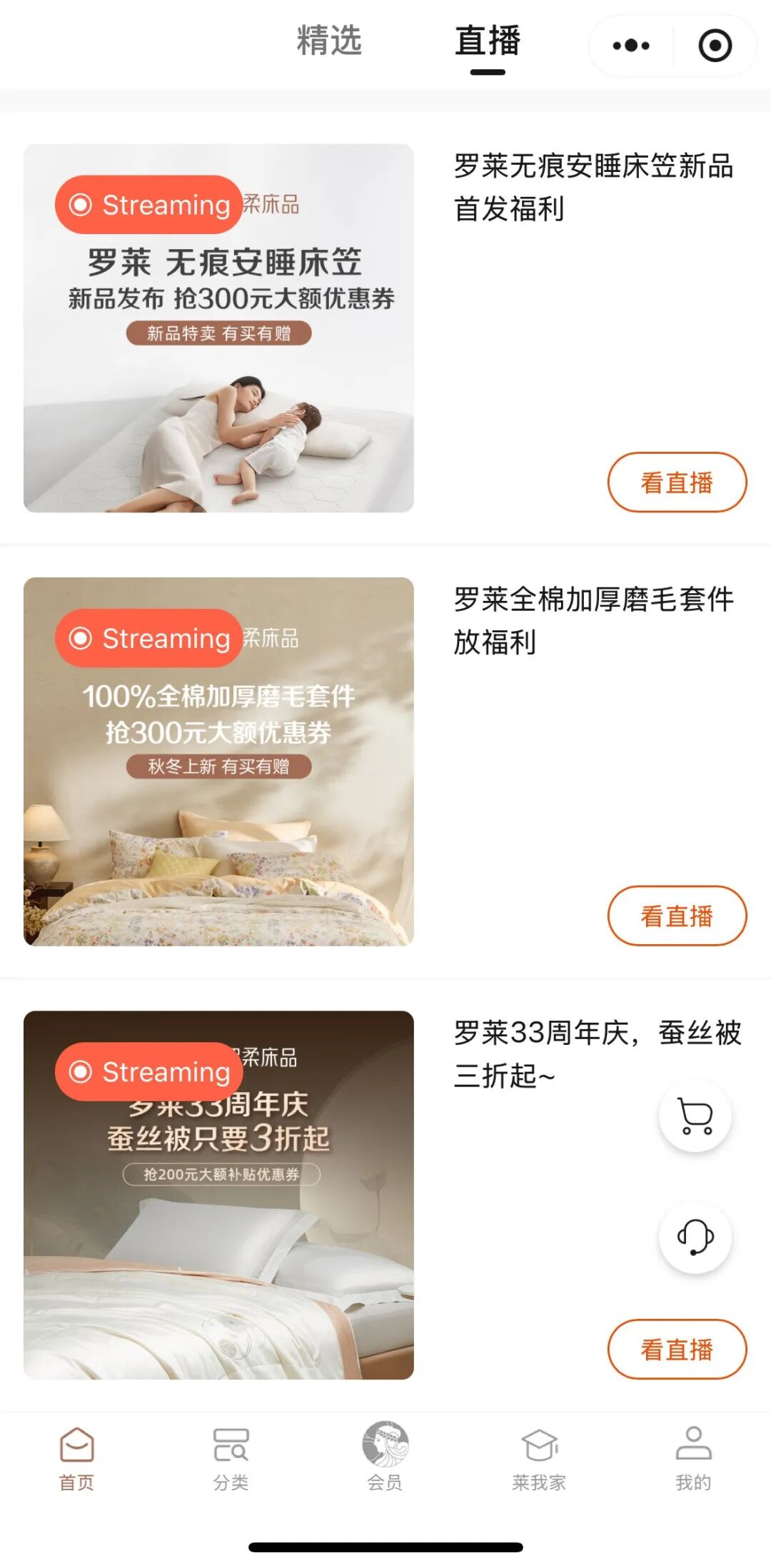Tap 看直播 for 全棉加厚磨毛套件放福利
Screen dimensions: 771x1568
tap(676, 916)
